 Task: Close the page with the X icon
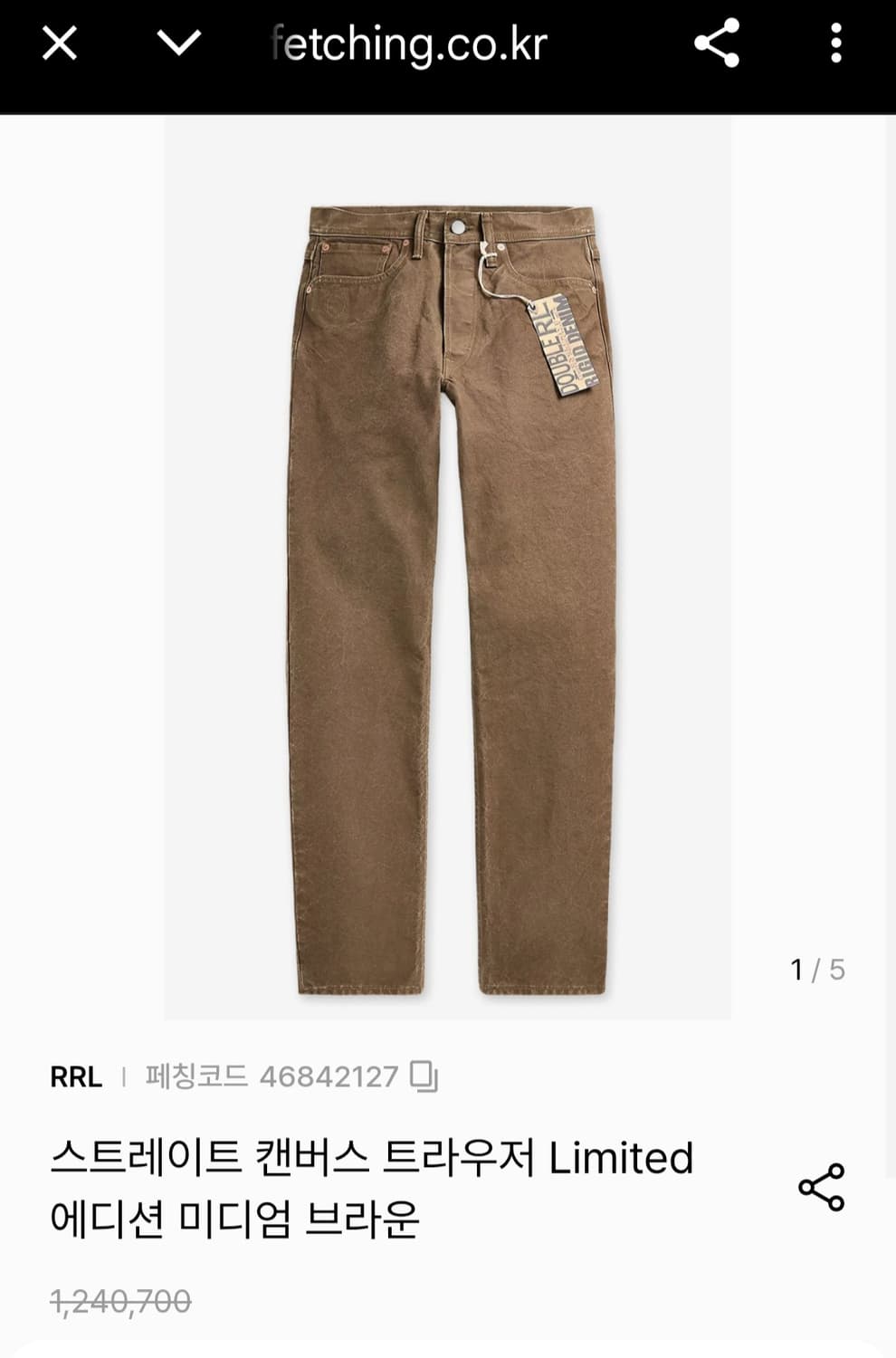tap(58, 43)
